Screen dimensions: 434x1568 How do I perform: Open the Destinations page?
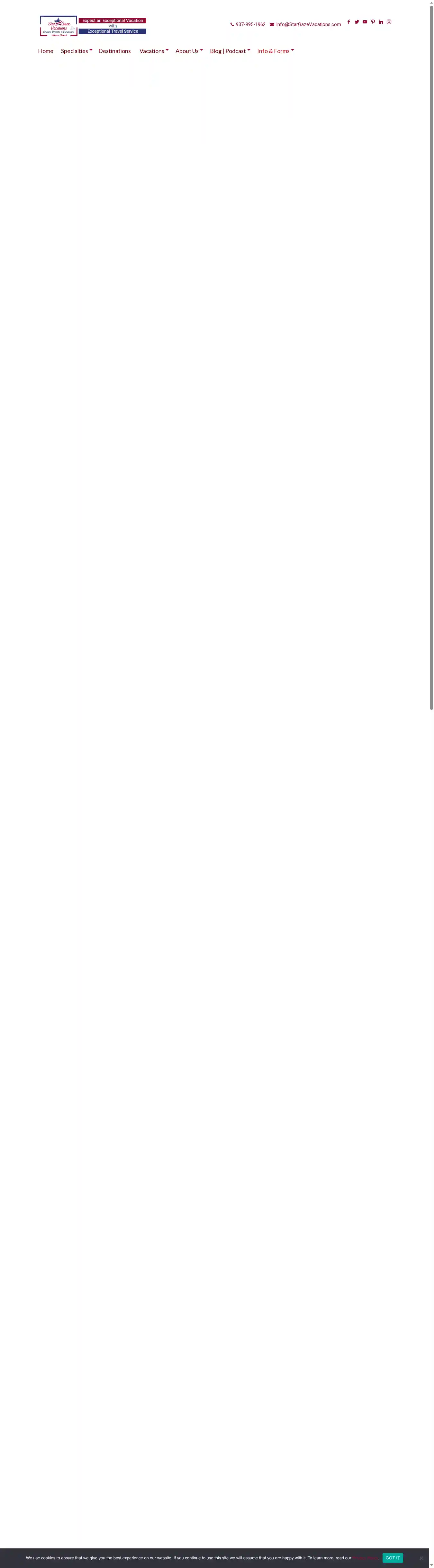(x=114, y=51)
